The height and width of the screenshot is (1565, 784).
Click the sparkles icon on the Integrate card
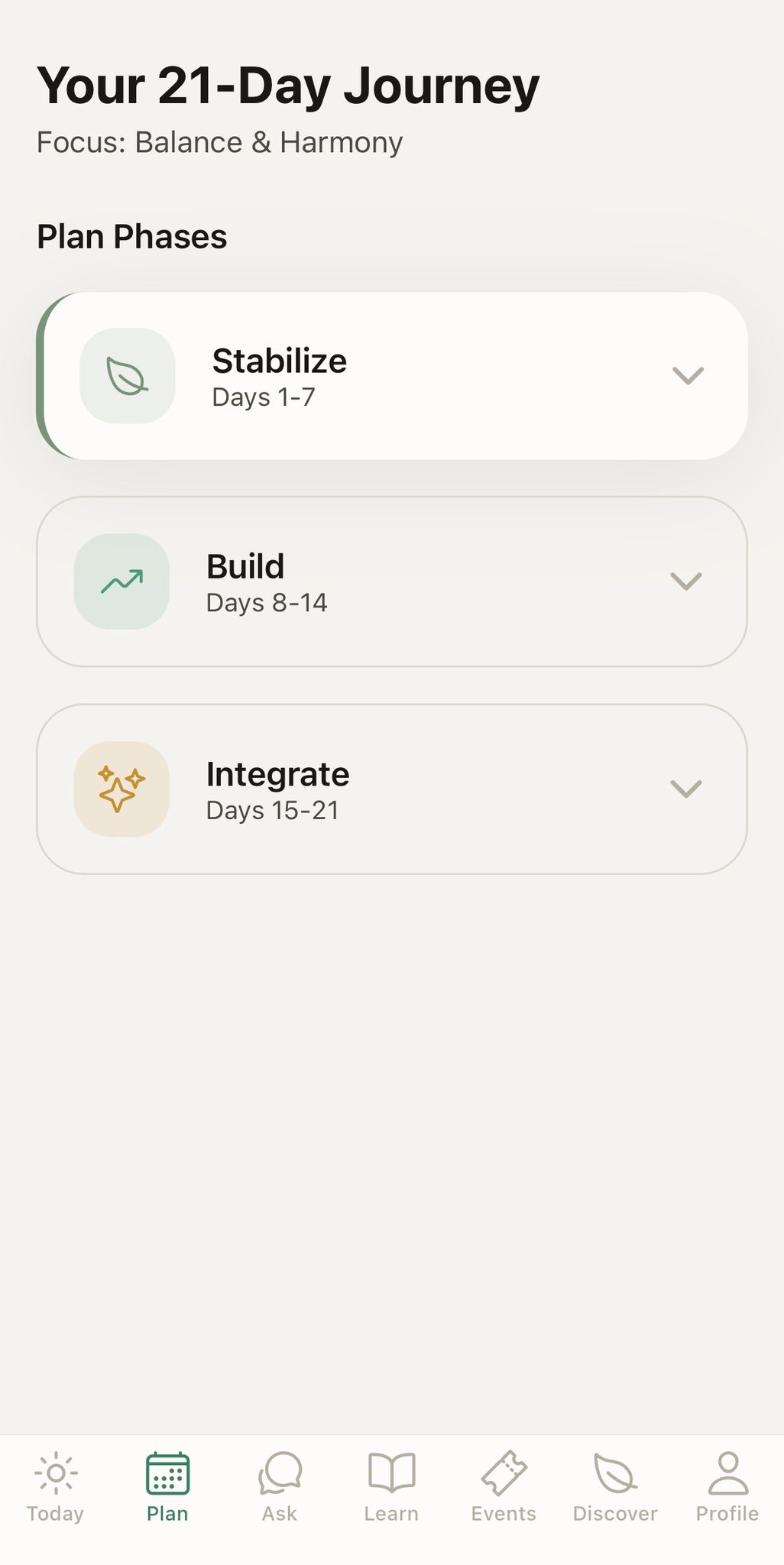[x=121, y=789]
